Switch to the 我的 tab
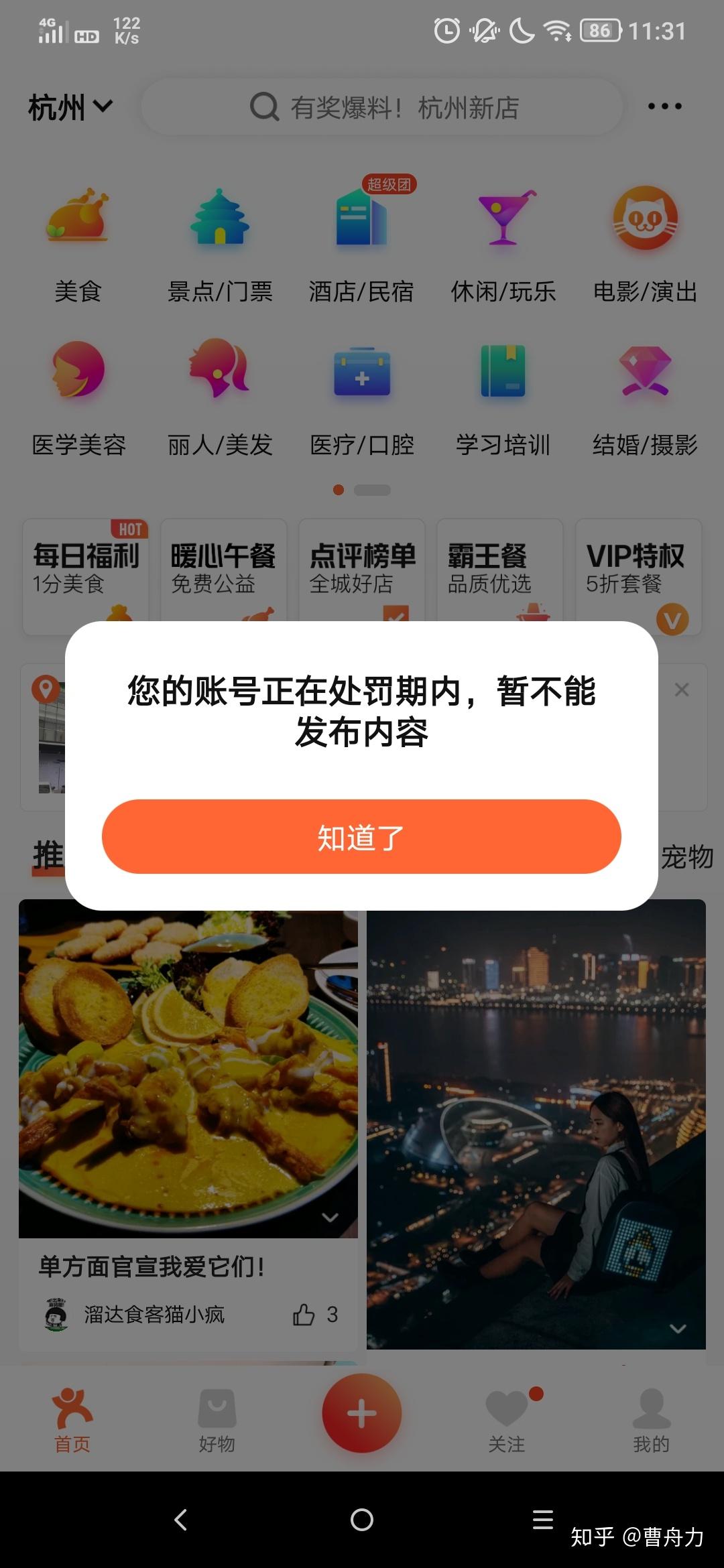 click(651, 1421)
